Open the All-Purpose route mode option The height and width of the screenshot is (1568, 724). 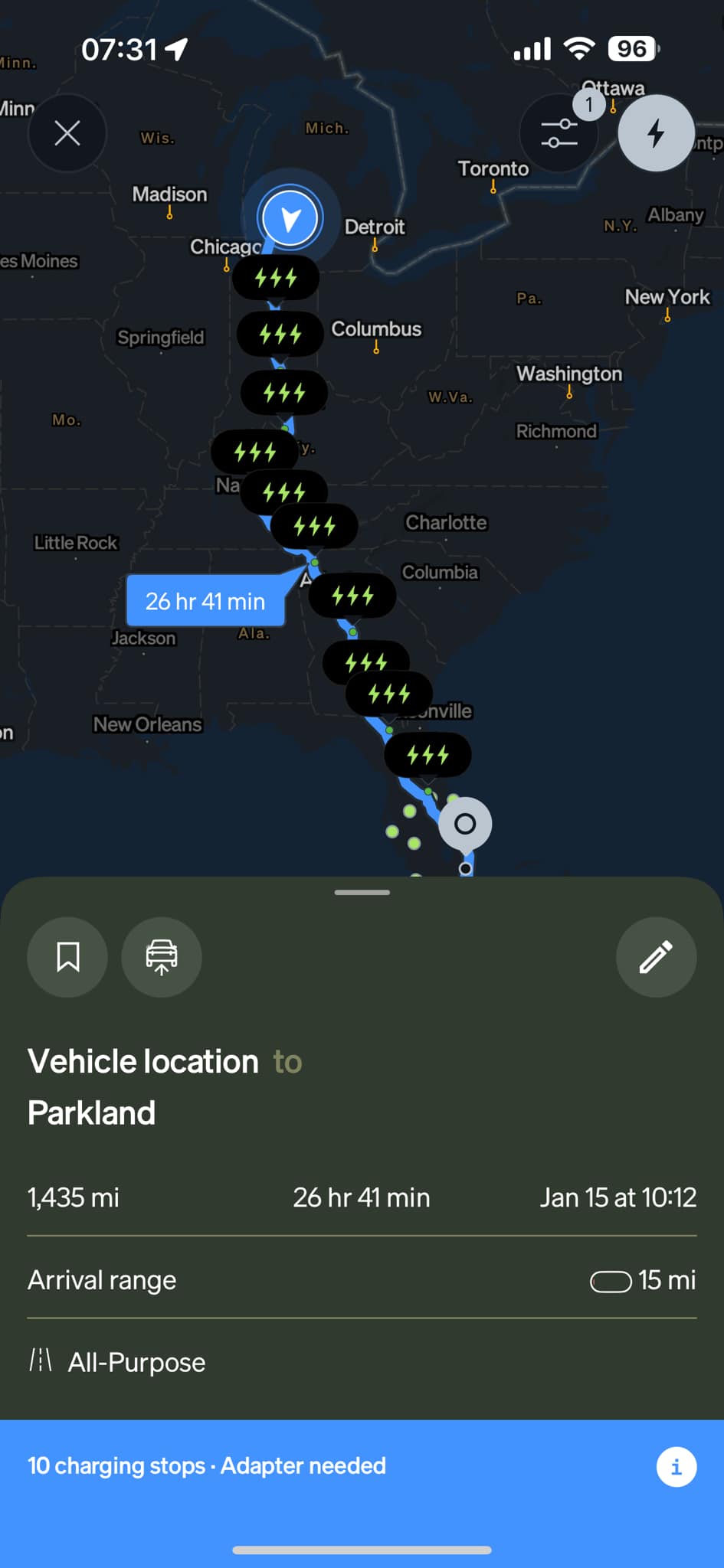click(136, 1363)
